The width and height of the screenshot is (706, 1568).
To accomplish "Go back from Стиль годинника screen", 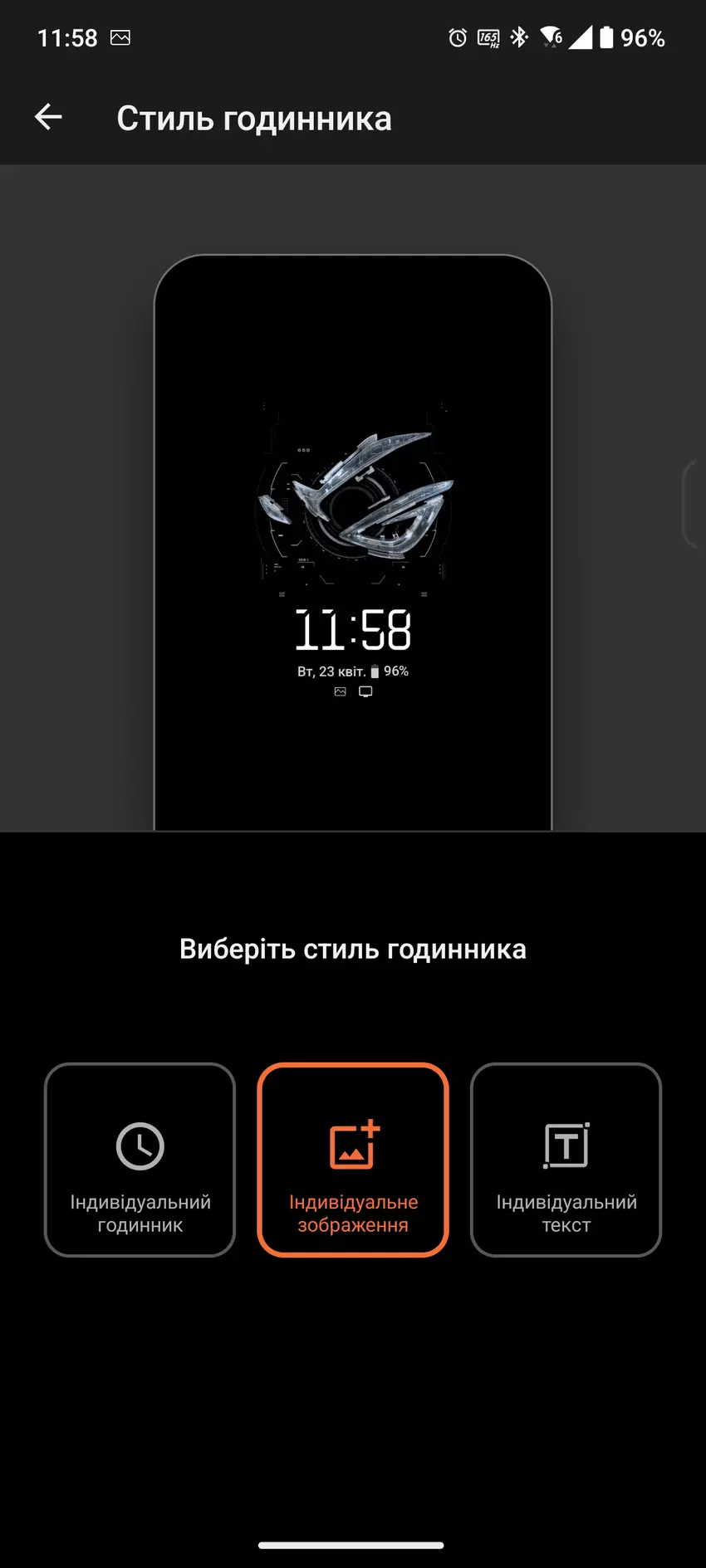I will [x=48, y=117].
